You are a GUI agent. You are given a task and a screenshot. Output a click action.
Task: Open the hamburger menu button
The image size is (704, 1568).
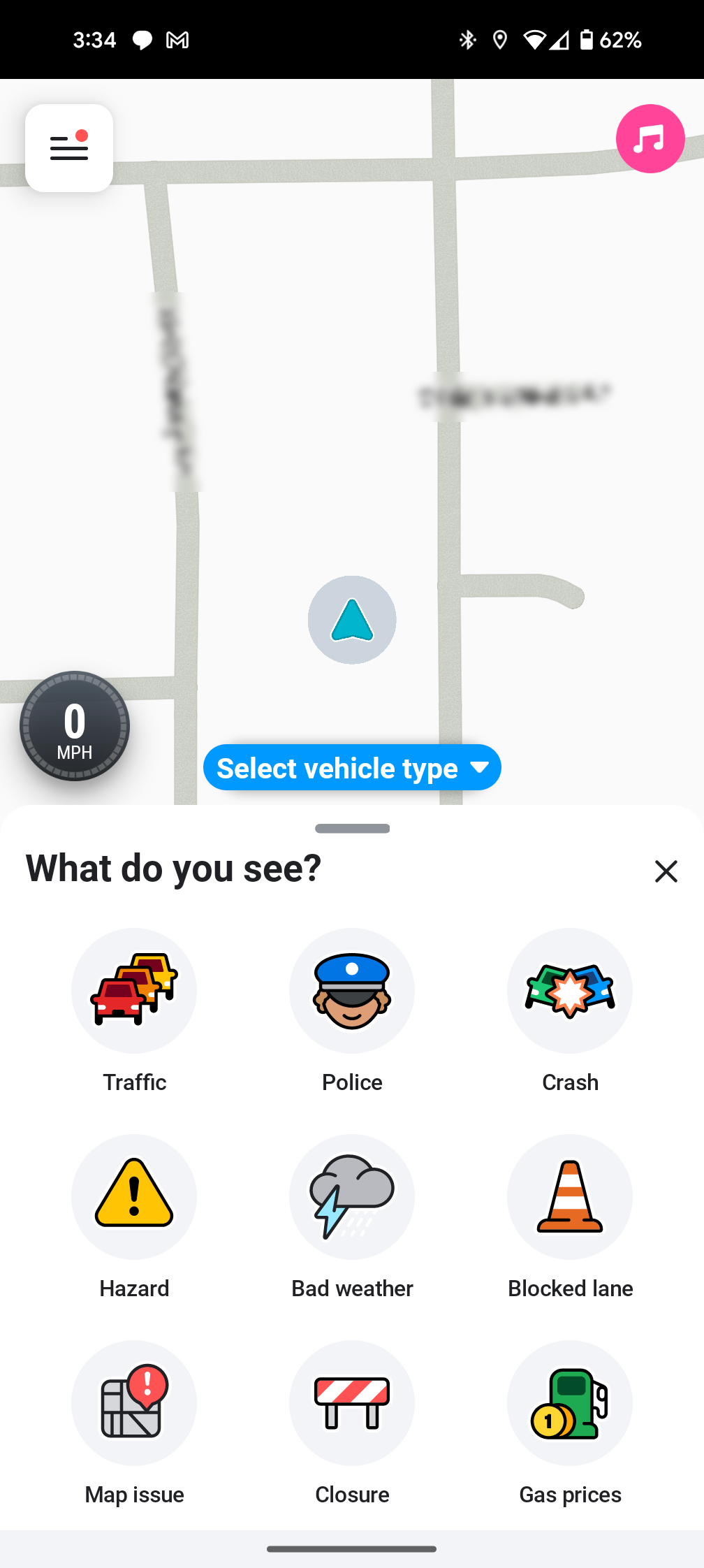click(69, 148)
